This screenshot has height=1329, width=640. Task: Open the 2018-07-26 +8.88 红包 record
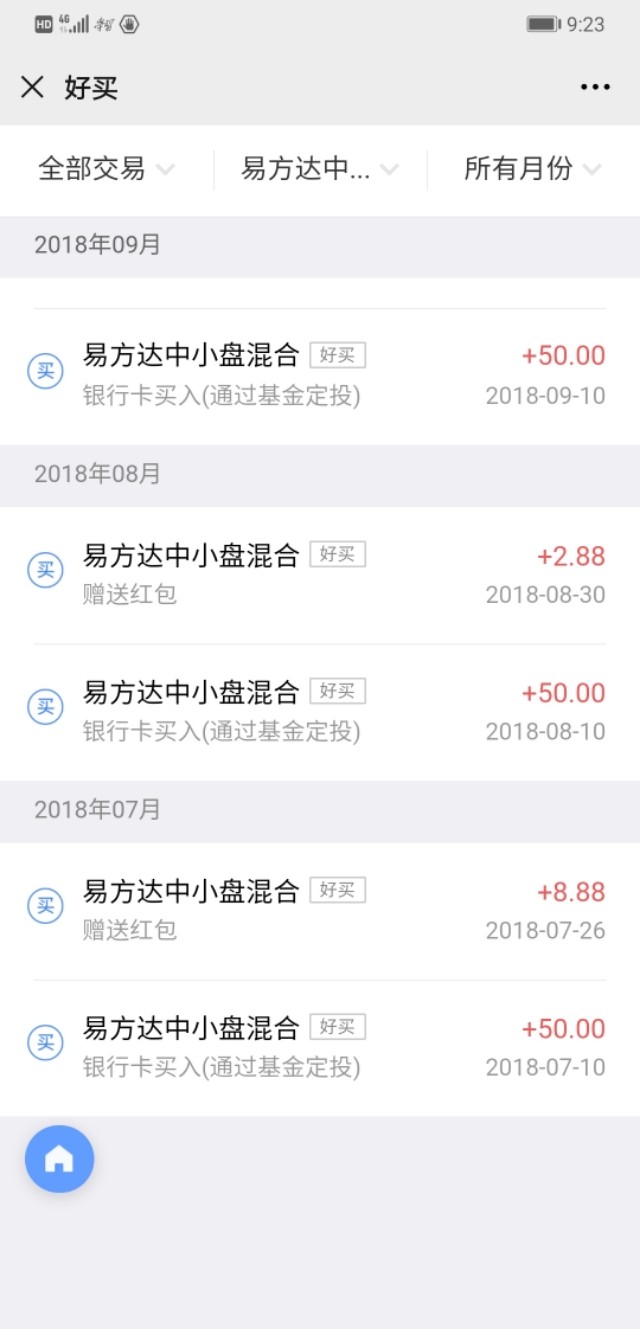320,909
